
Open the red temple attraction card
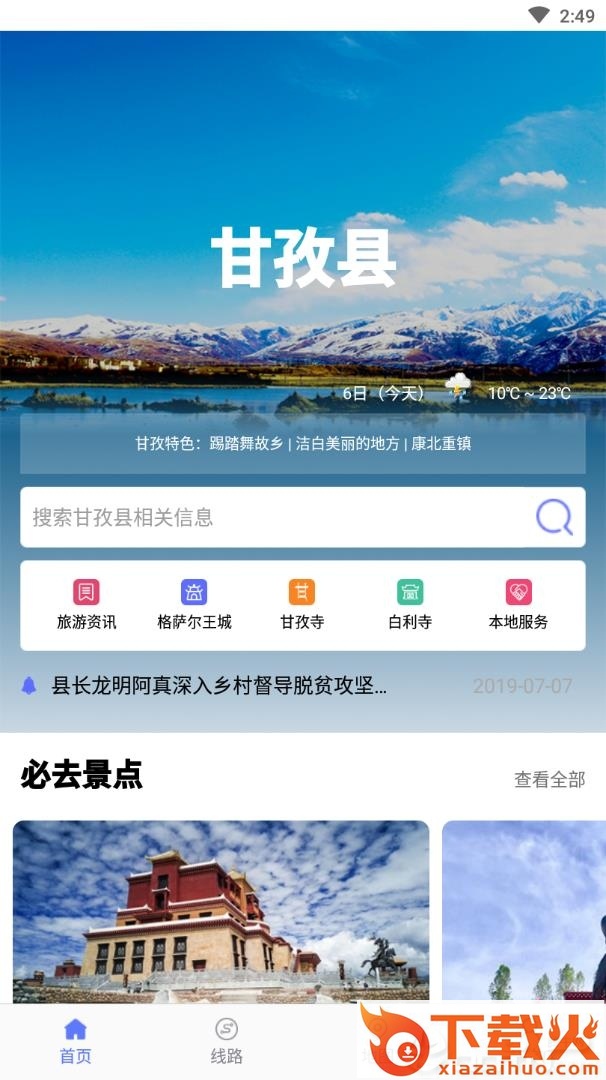(x=220, y=910)
